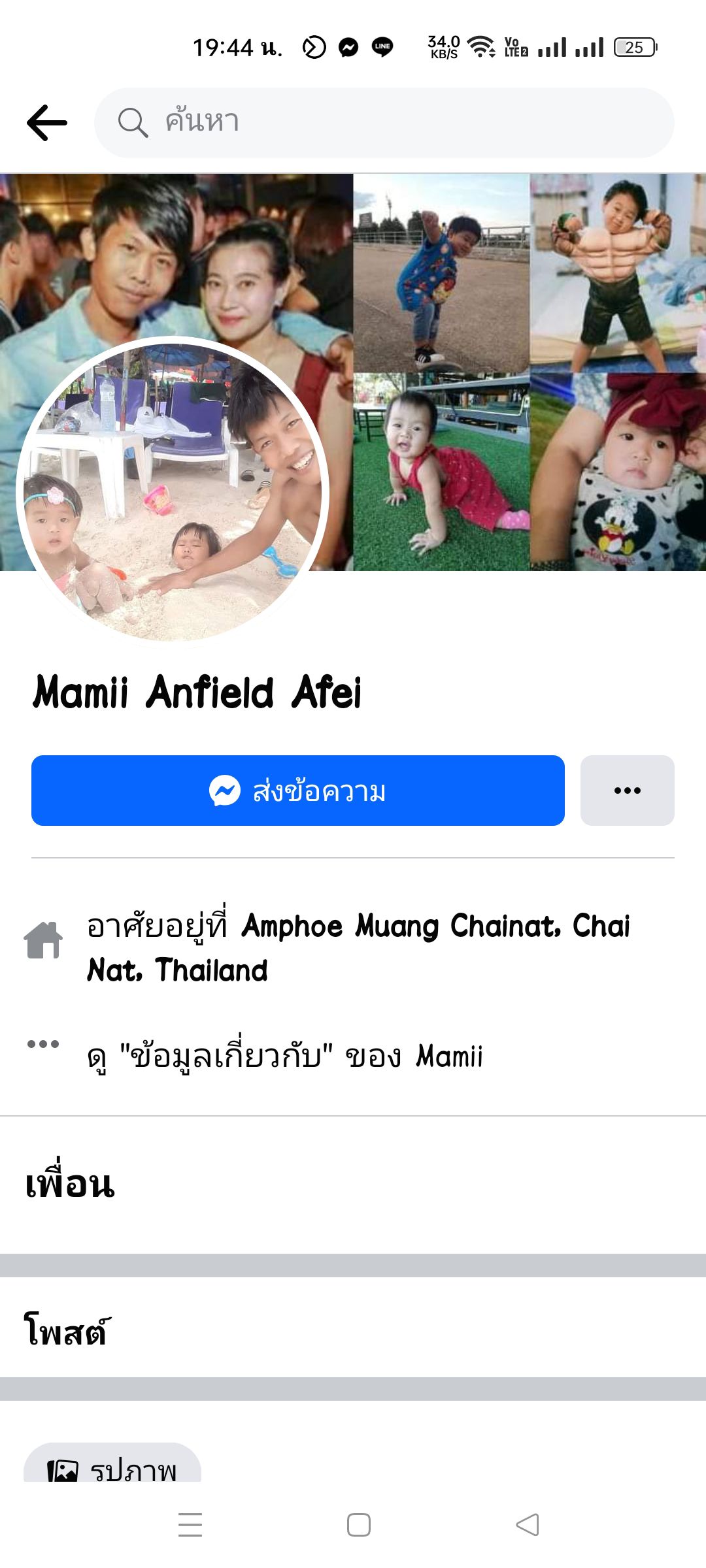Screen dimensions: 706x1568
Task: Tap the ค้นหา search field
Action: click(x=384, y=122)
